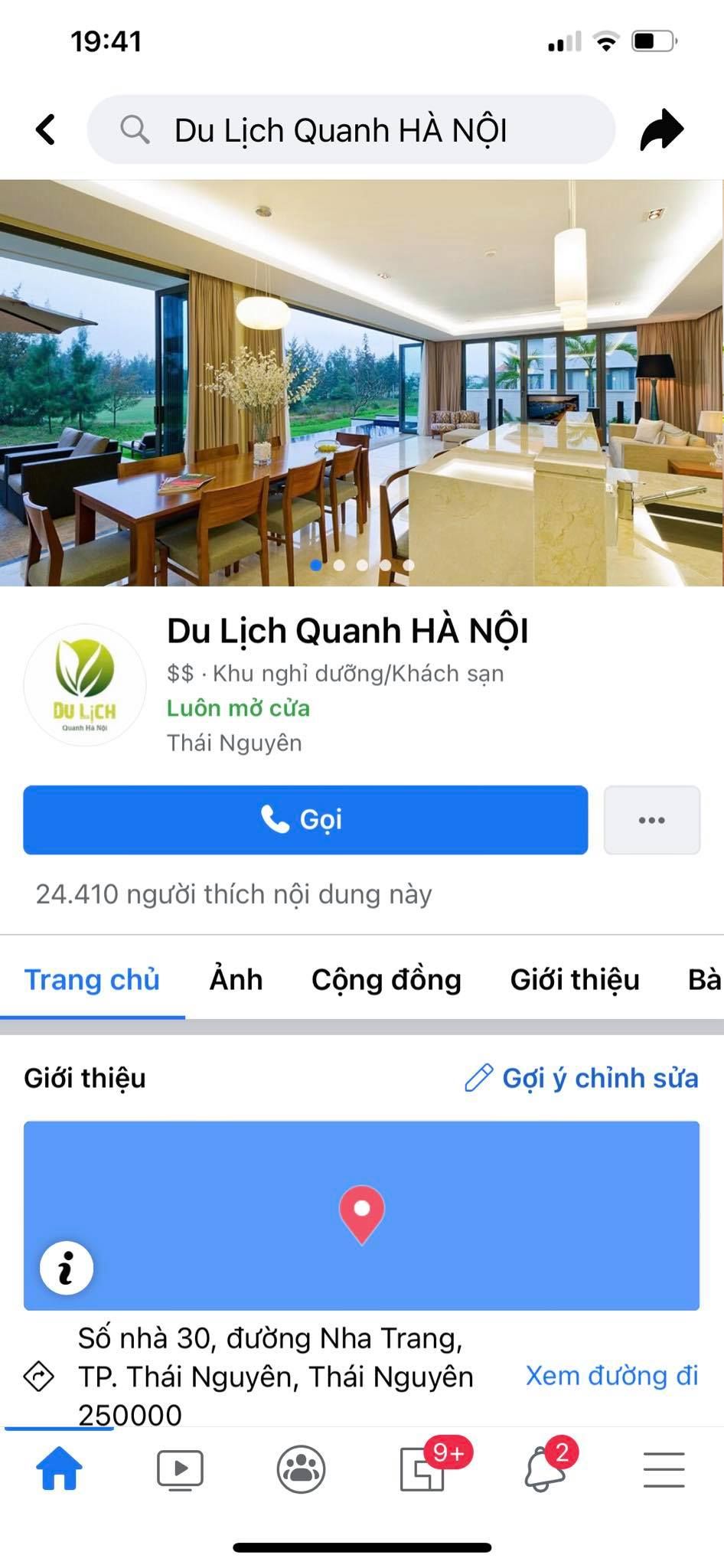Open the page's profile picture
This screenshot has height=1568, width=724.
pos(85,685)
